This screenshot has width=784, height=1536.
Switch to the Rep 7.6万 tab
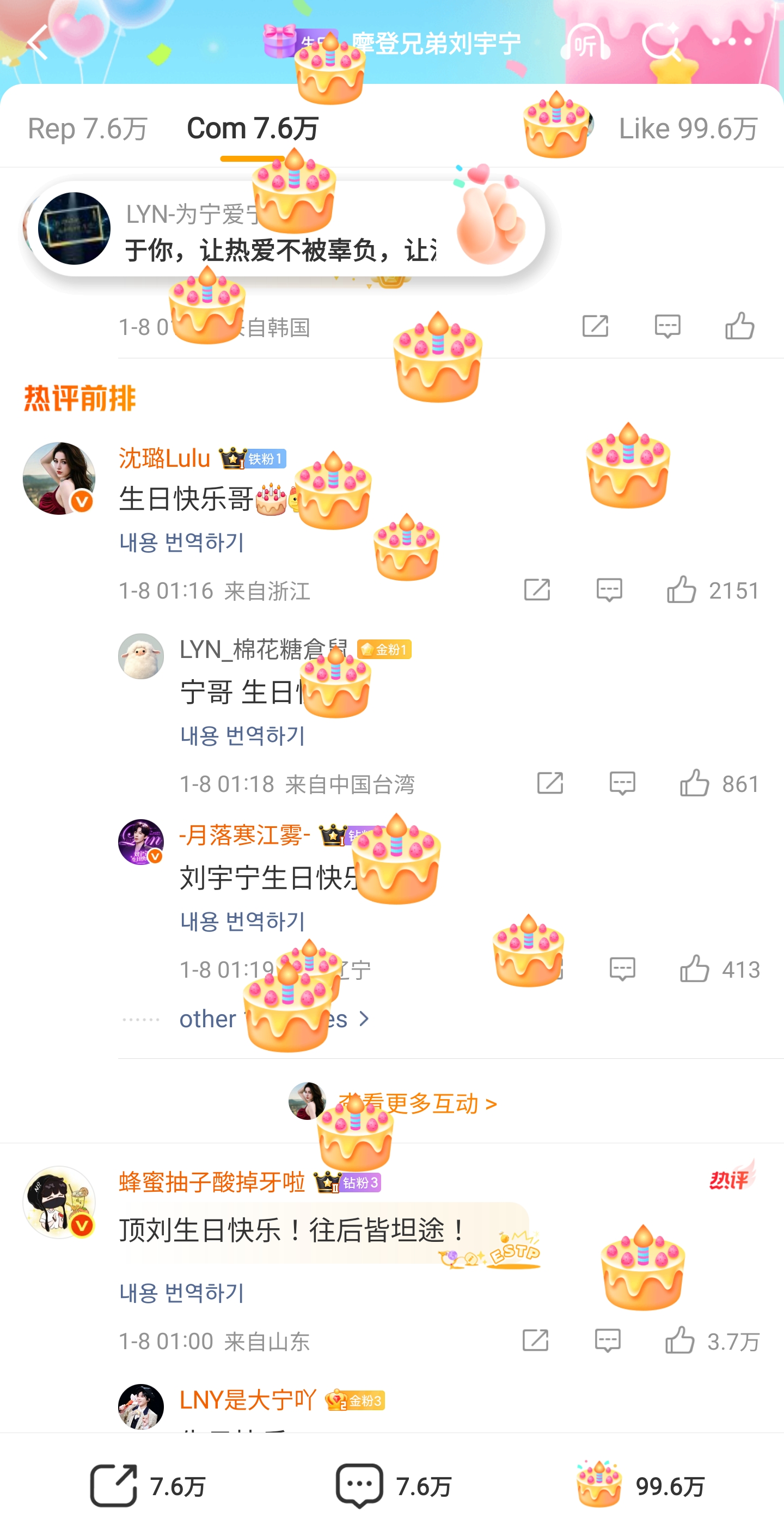click(88, 129)
